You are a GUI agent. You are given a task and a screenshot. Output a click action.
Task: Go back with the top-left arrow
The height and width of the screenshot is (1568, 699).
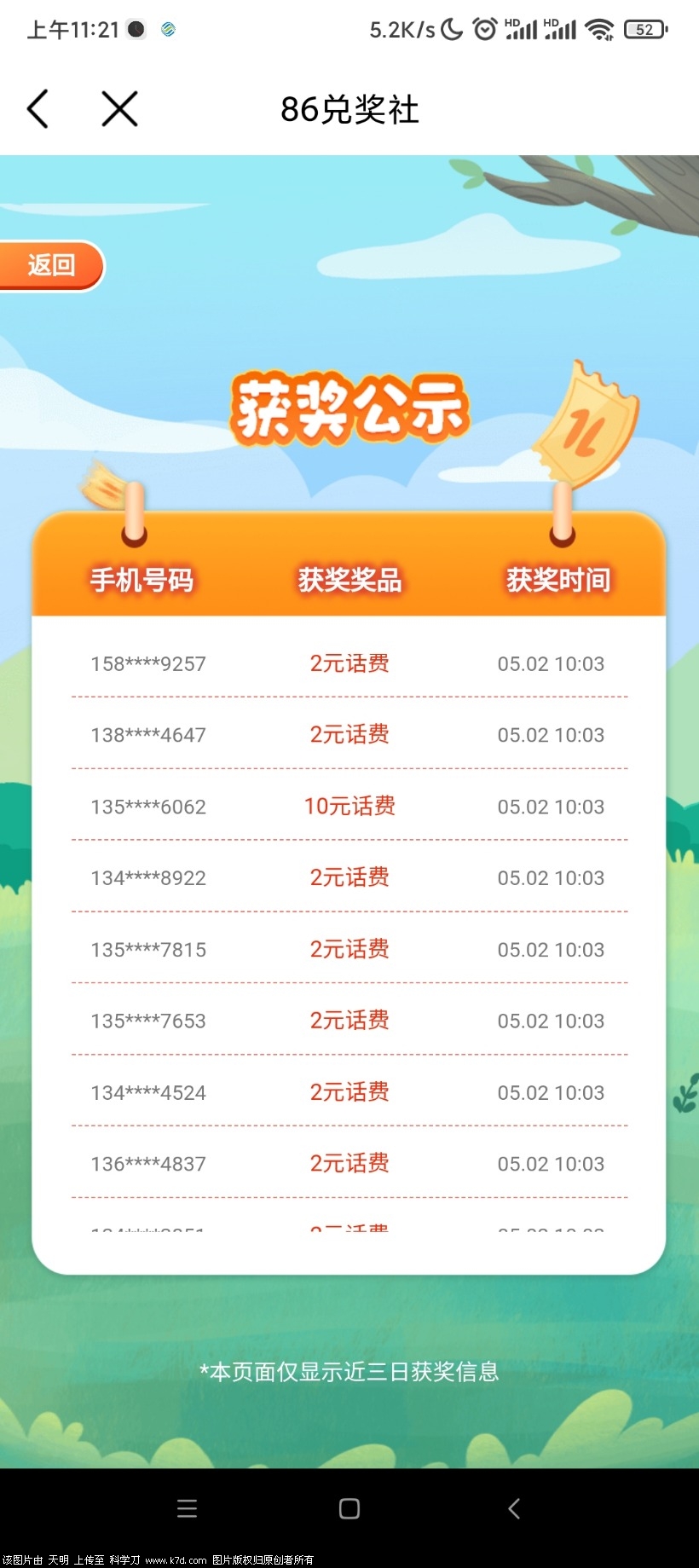click(x=38, y=109)
